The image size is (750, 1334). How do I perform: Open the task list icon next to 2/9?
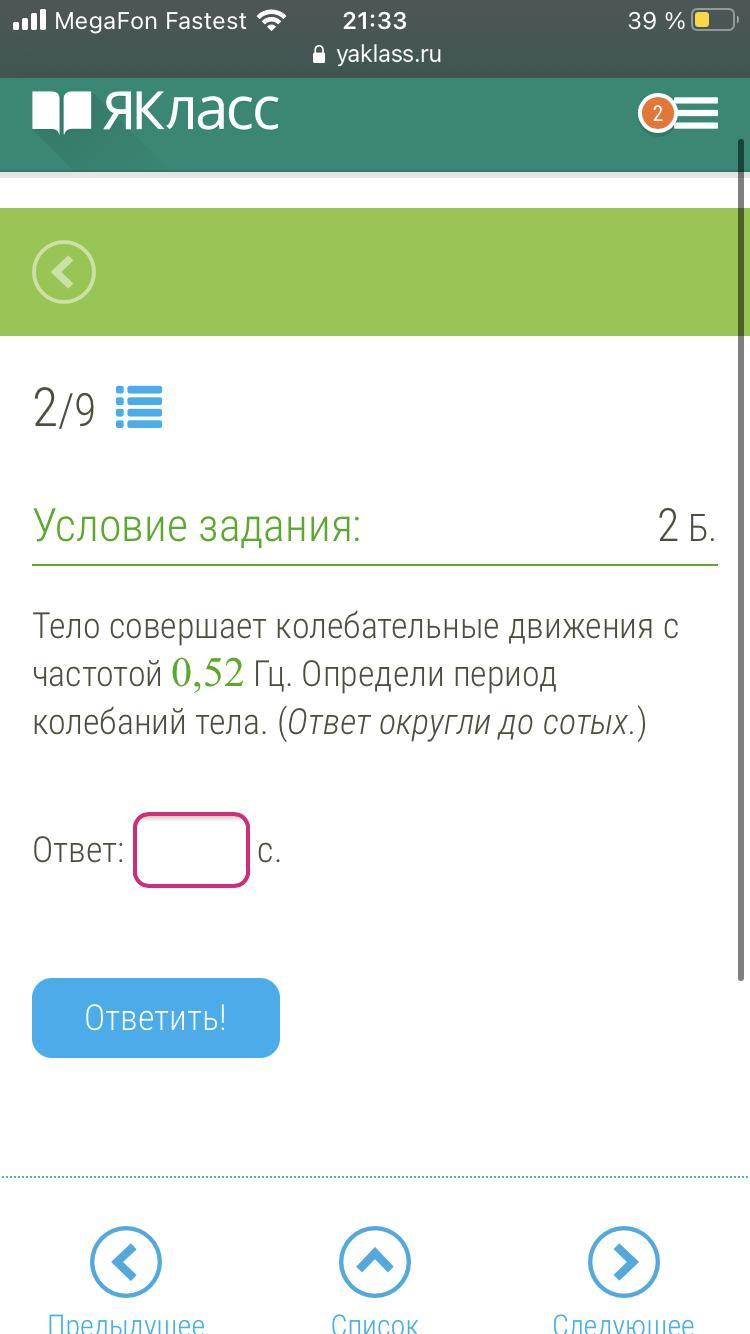(x=139, y=407)
